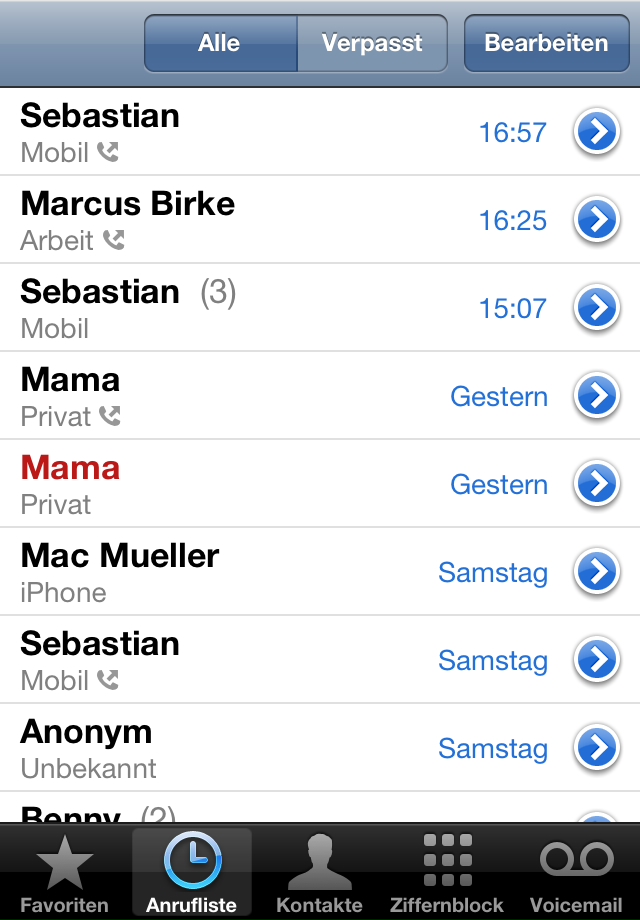The image size is (640, 920).
Task: Select the Alle calls segment
Action: [x=220, y=44]
